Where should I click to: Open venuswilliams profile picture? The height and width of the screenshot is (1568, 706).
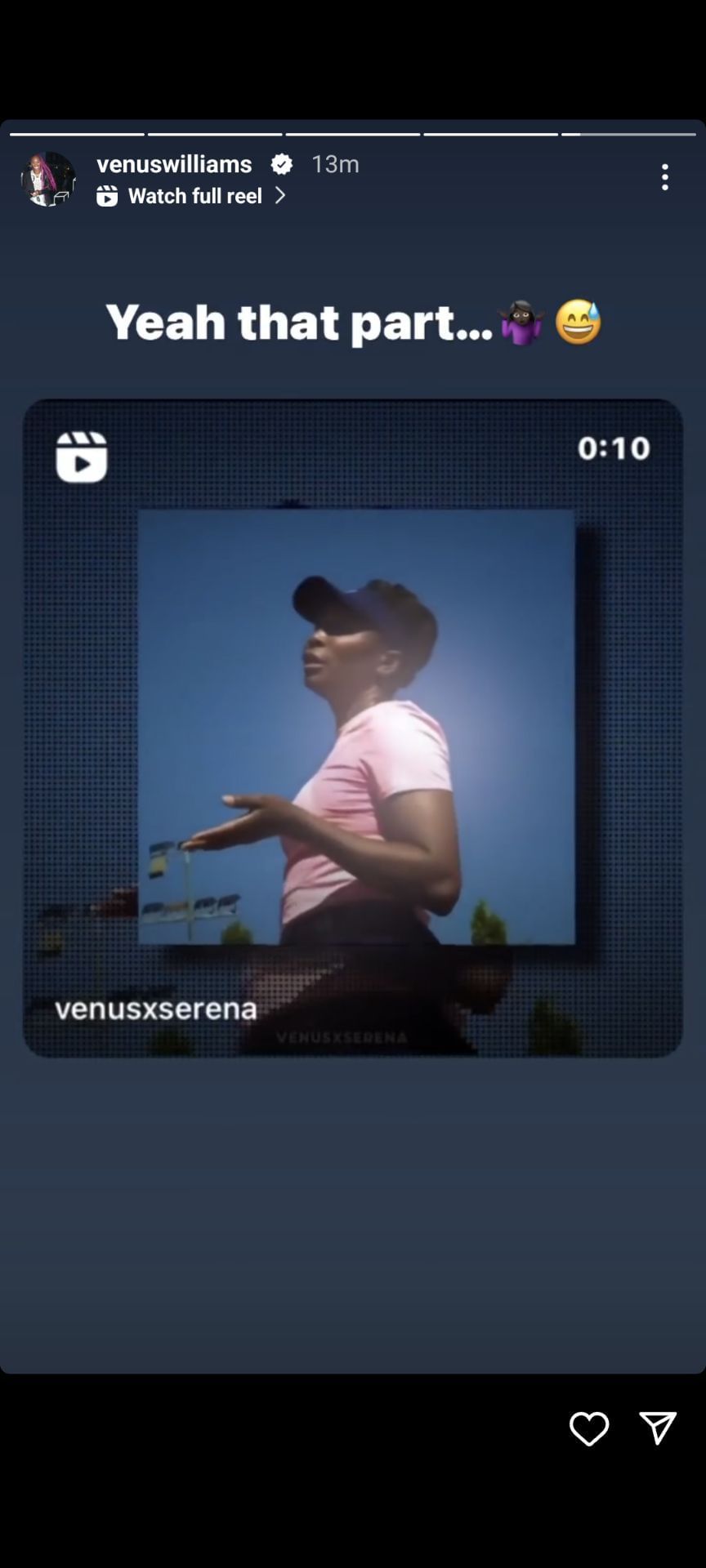pos(48,179)
